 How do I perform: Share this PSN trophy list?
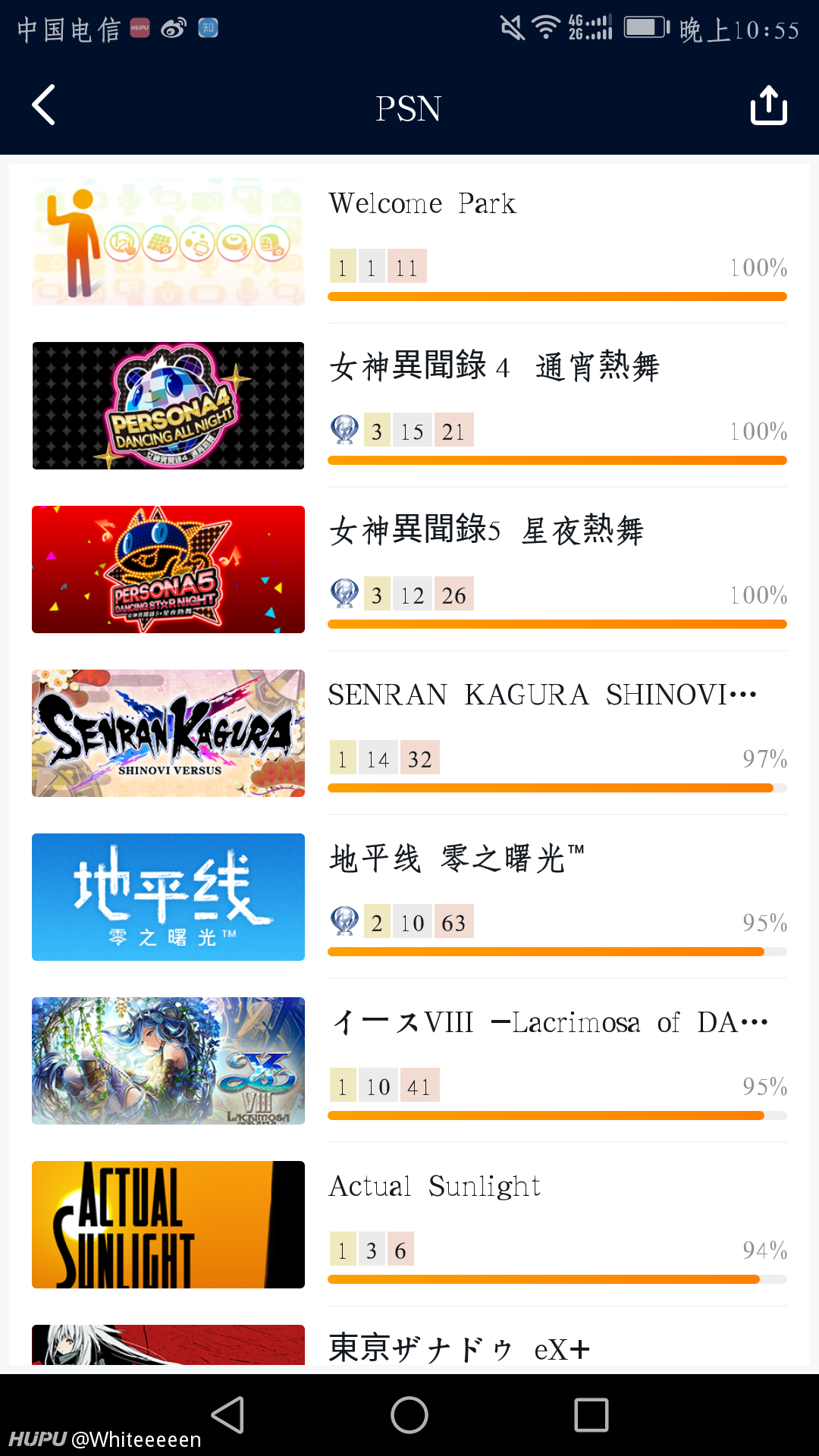(769, 105)
